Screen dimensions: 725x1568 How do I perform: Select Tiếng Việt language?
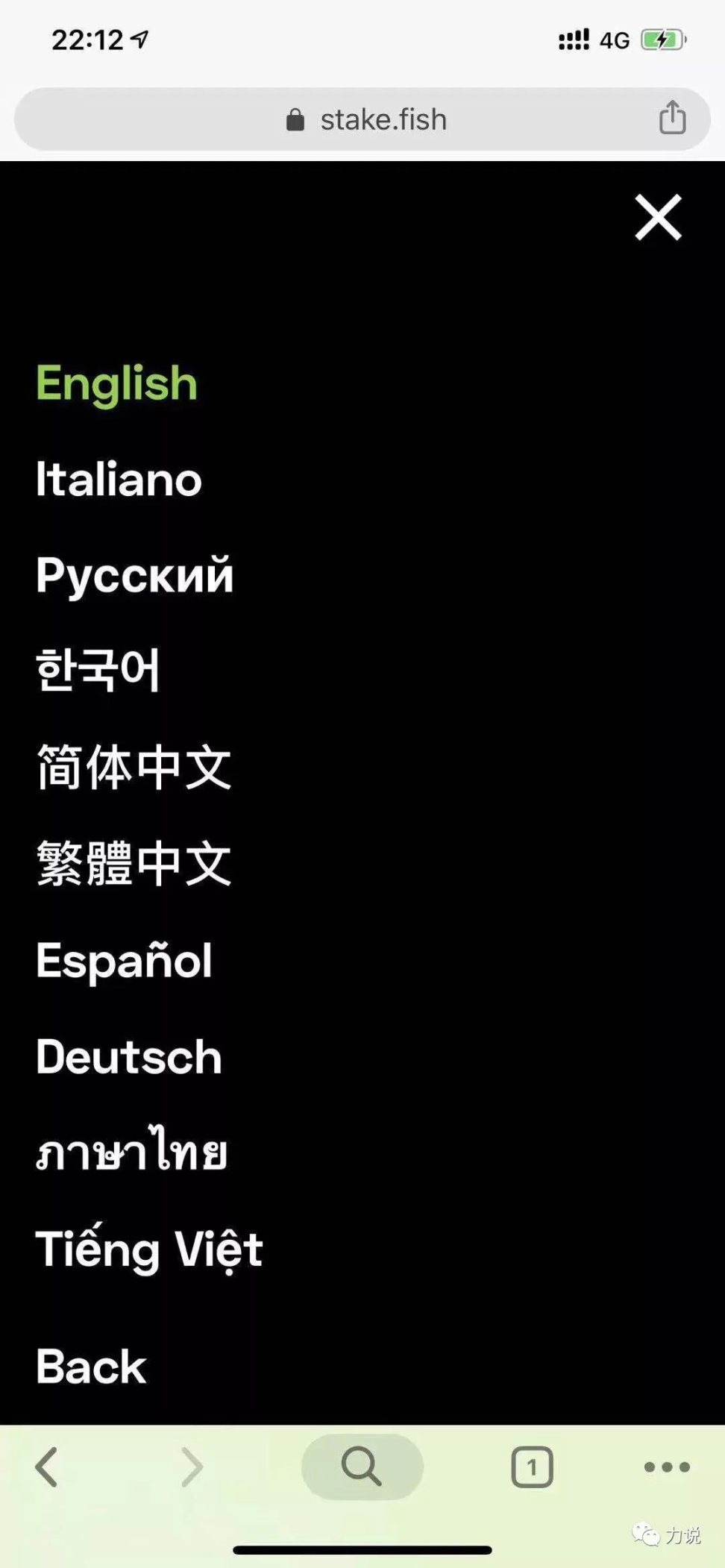pyautogui.click(x=149, y=1249)
